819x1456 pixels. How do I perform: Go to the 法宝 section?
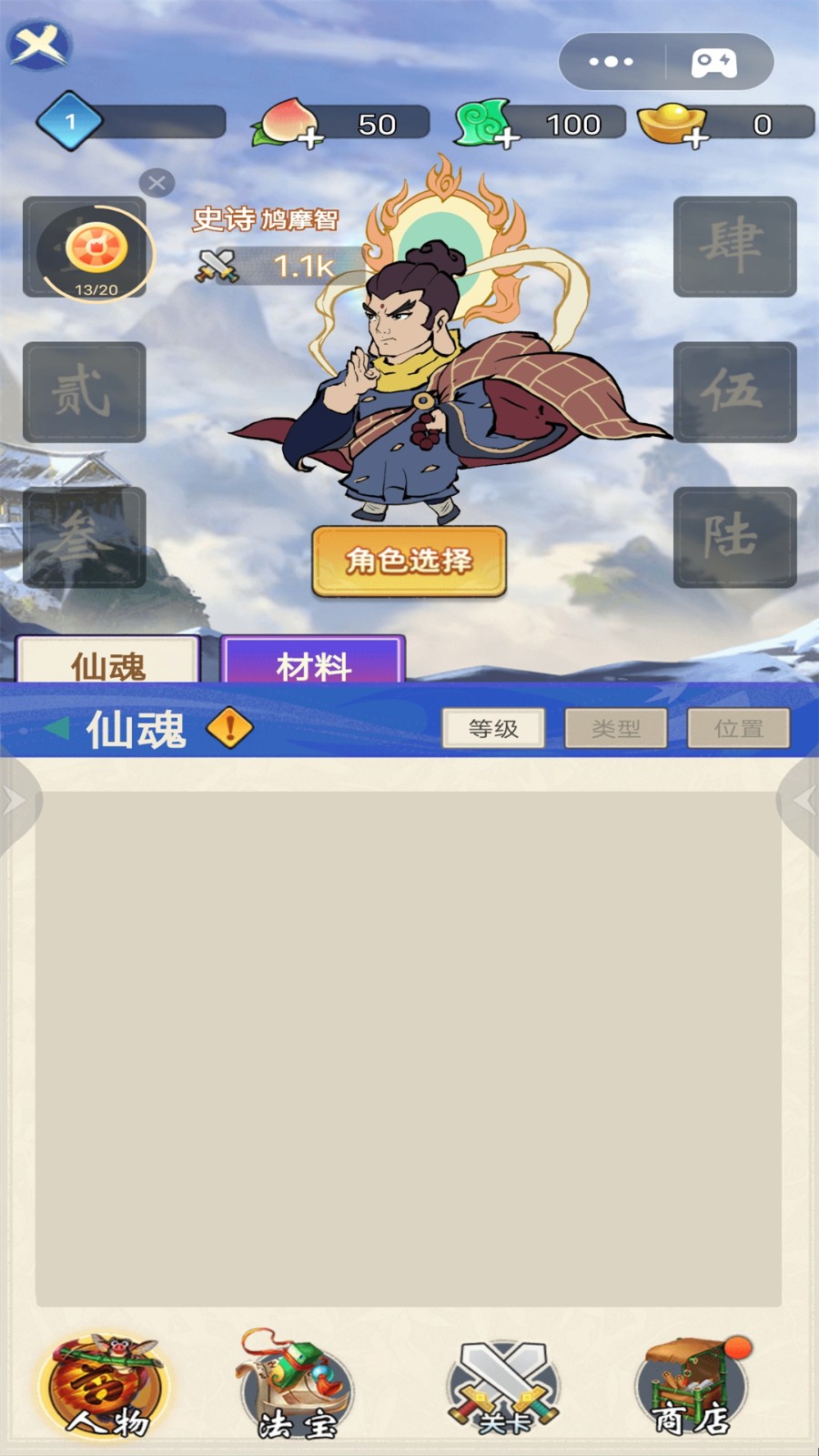pos(296,1388)
